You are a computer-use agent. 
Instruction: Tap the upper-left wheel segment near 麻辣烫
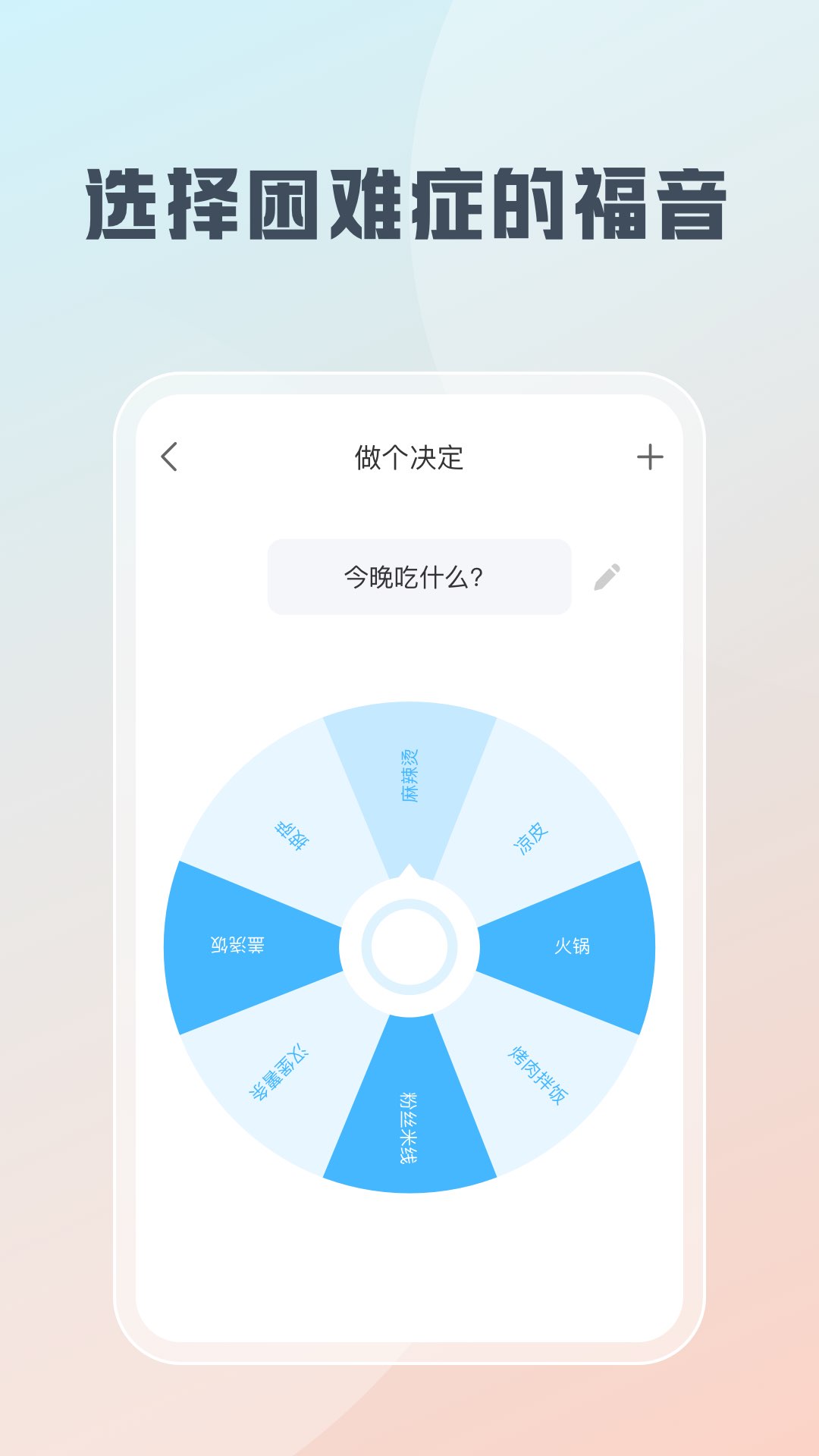tap(292, 834)
